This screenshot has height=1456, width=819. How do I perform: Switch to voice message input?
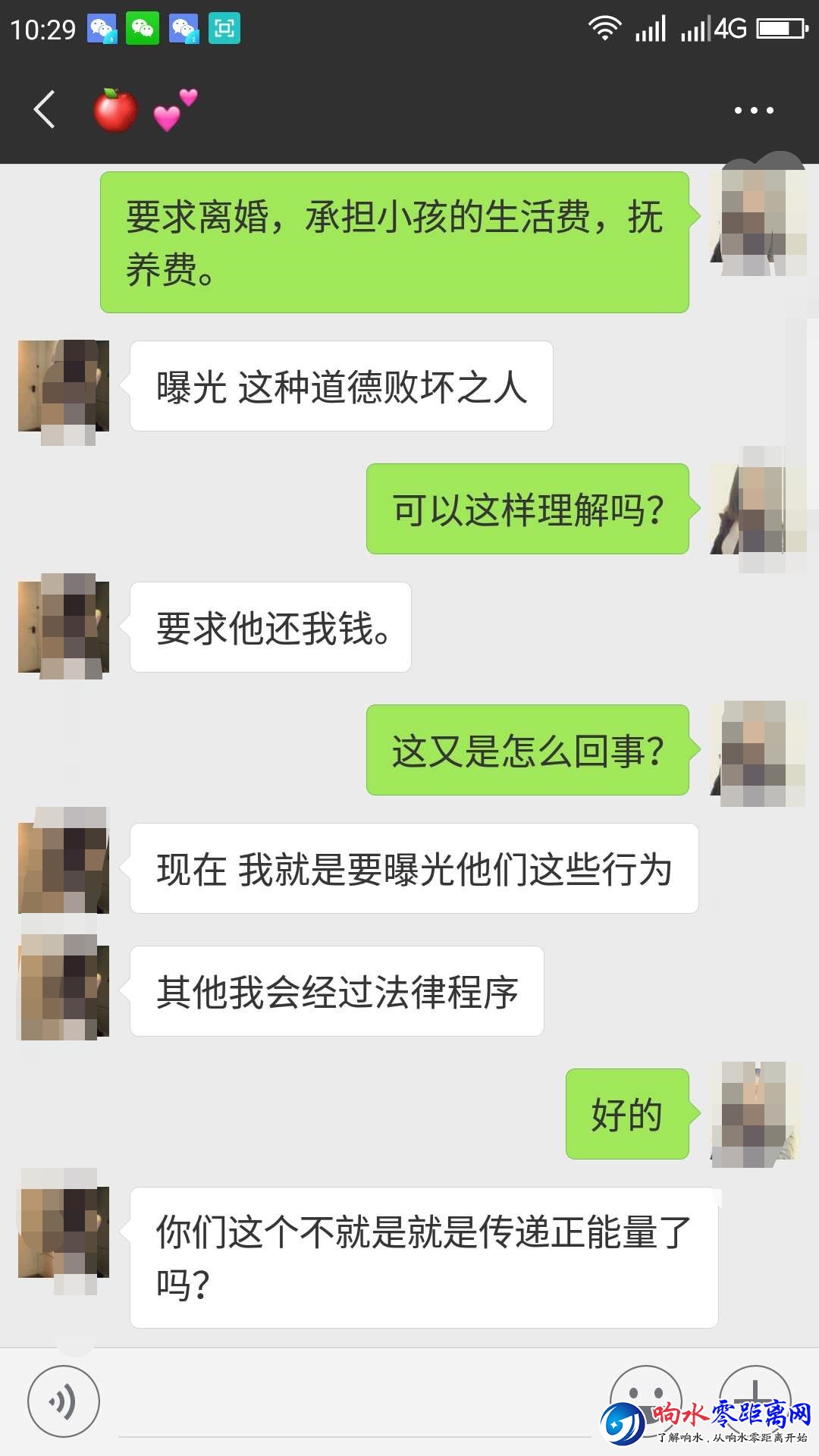pyautogui.click(x=64, y=1401)
